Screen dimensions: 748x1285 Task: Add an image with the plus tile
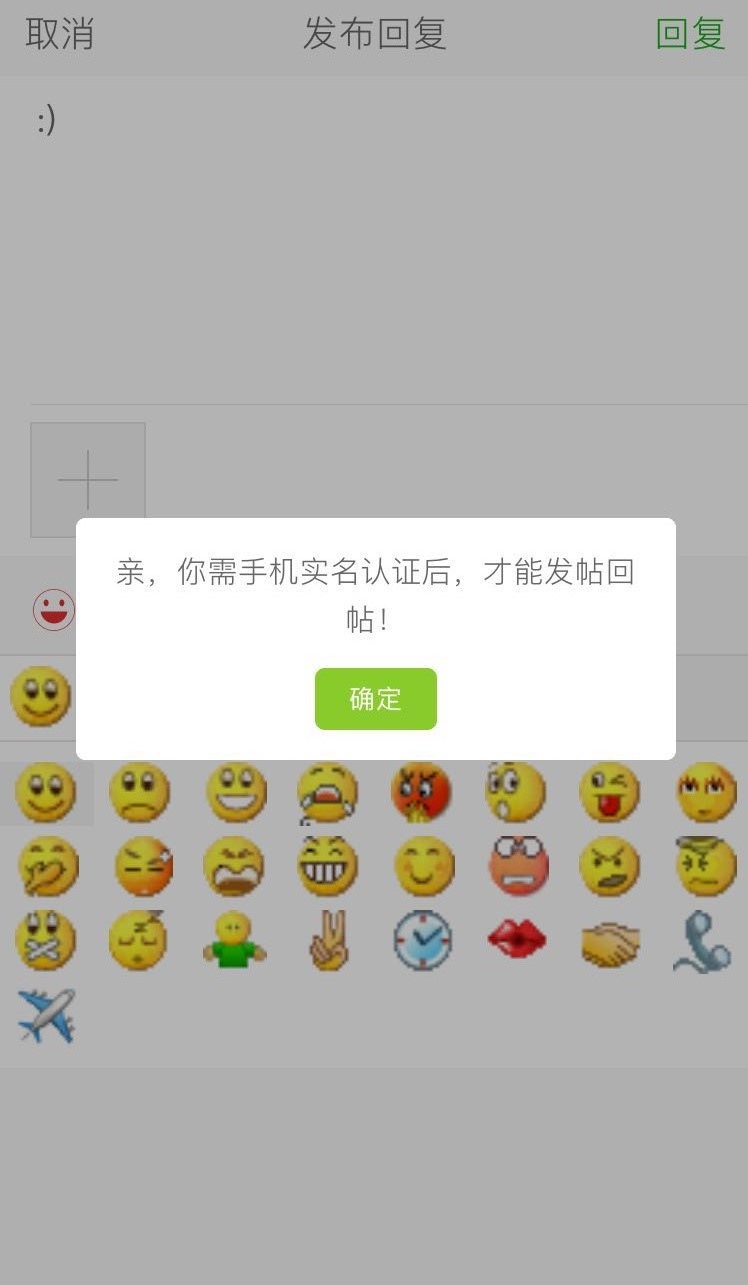pyautogui.click(x=88, y=480)
